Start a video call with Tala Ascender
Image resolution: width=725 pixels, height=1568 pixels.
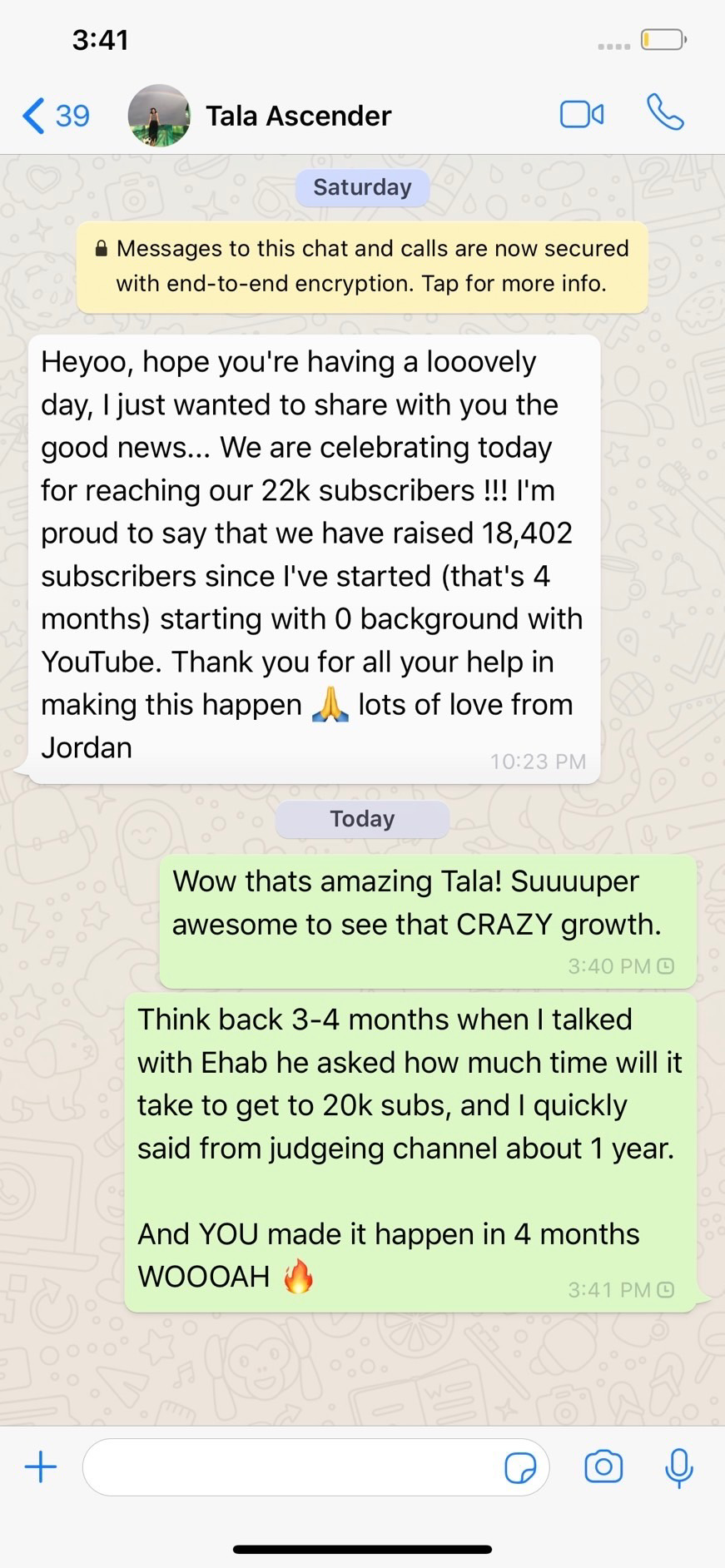(582, 114)
